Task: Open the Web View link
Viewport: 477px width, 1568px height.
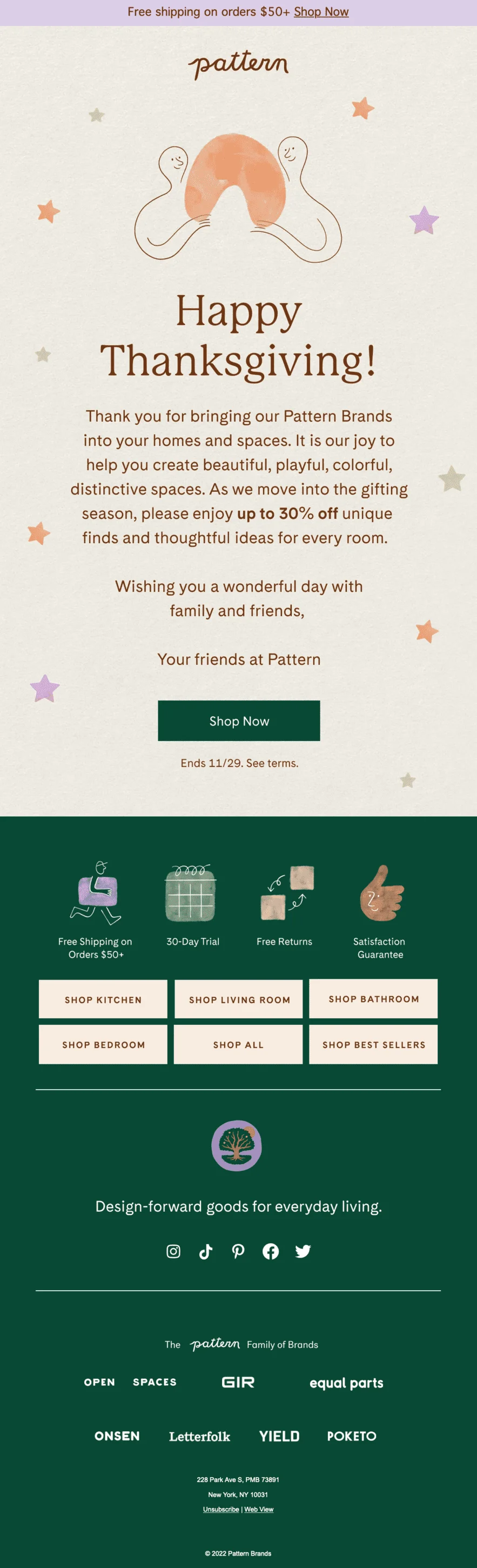Action: coord(259,1509)
